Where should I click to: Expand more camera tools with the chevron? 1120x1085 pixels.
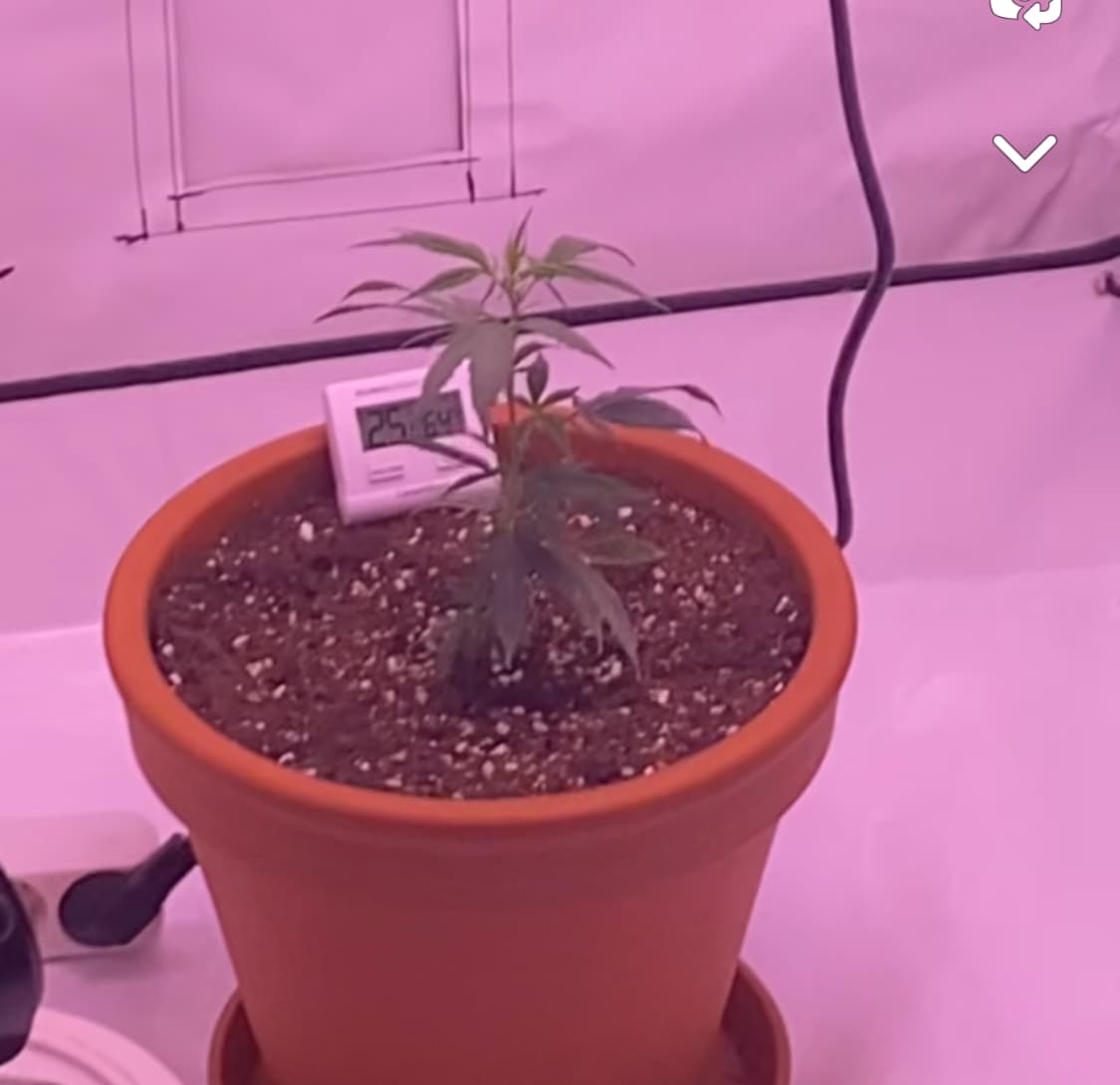(1024, 152)
